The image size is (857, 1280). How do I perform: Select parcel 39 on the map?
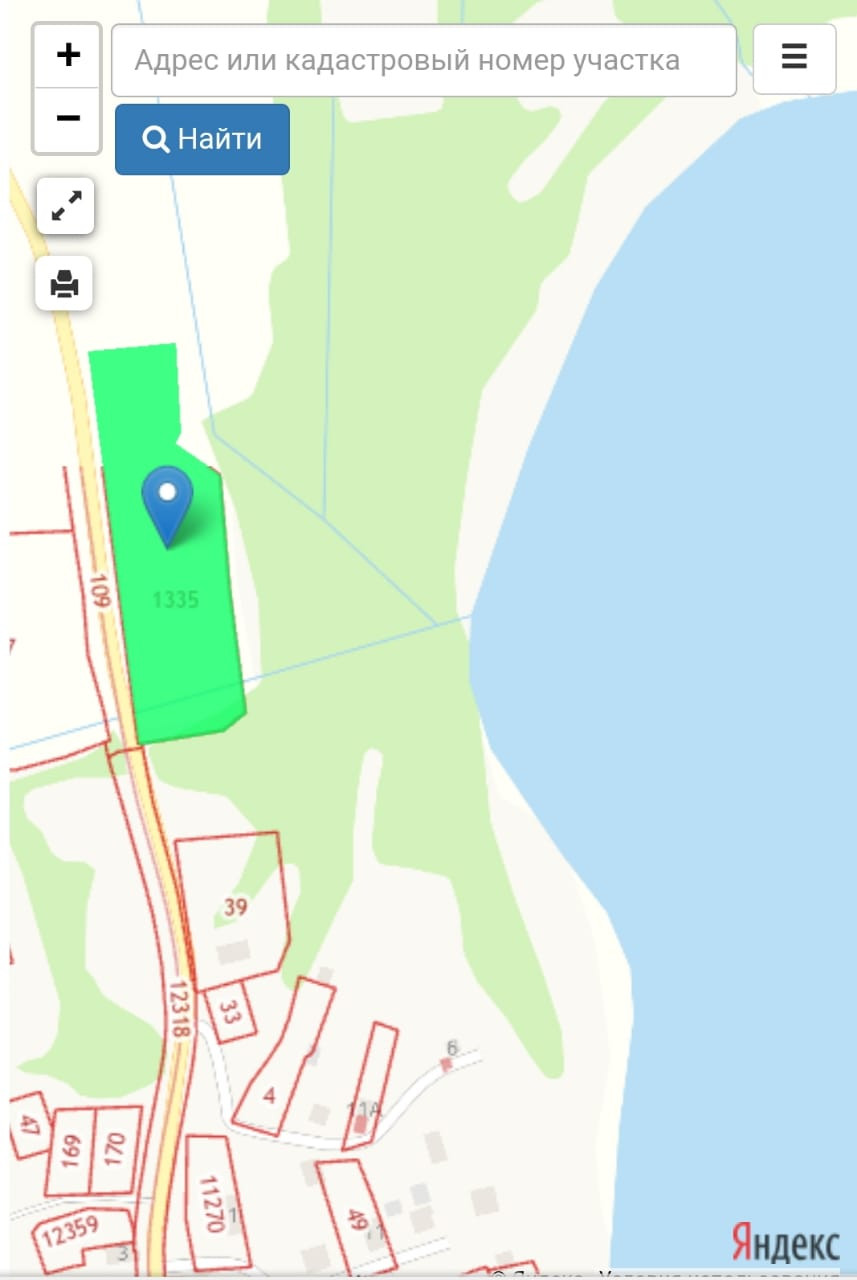point(234,908)
